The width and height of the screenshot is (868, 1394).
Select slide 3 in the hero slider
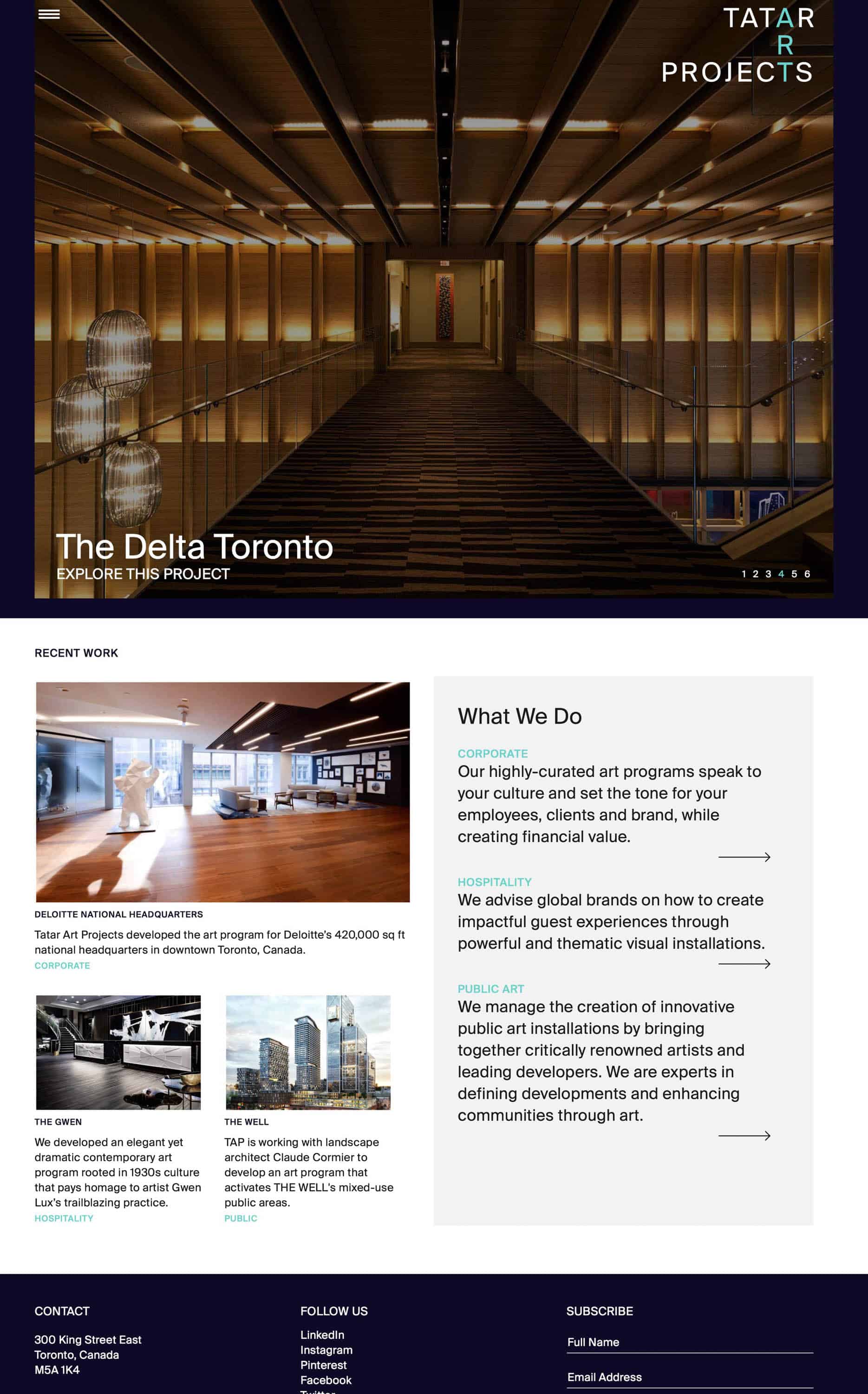click(x=768, y=574)
